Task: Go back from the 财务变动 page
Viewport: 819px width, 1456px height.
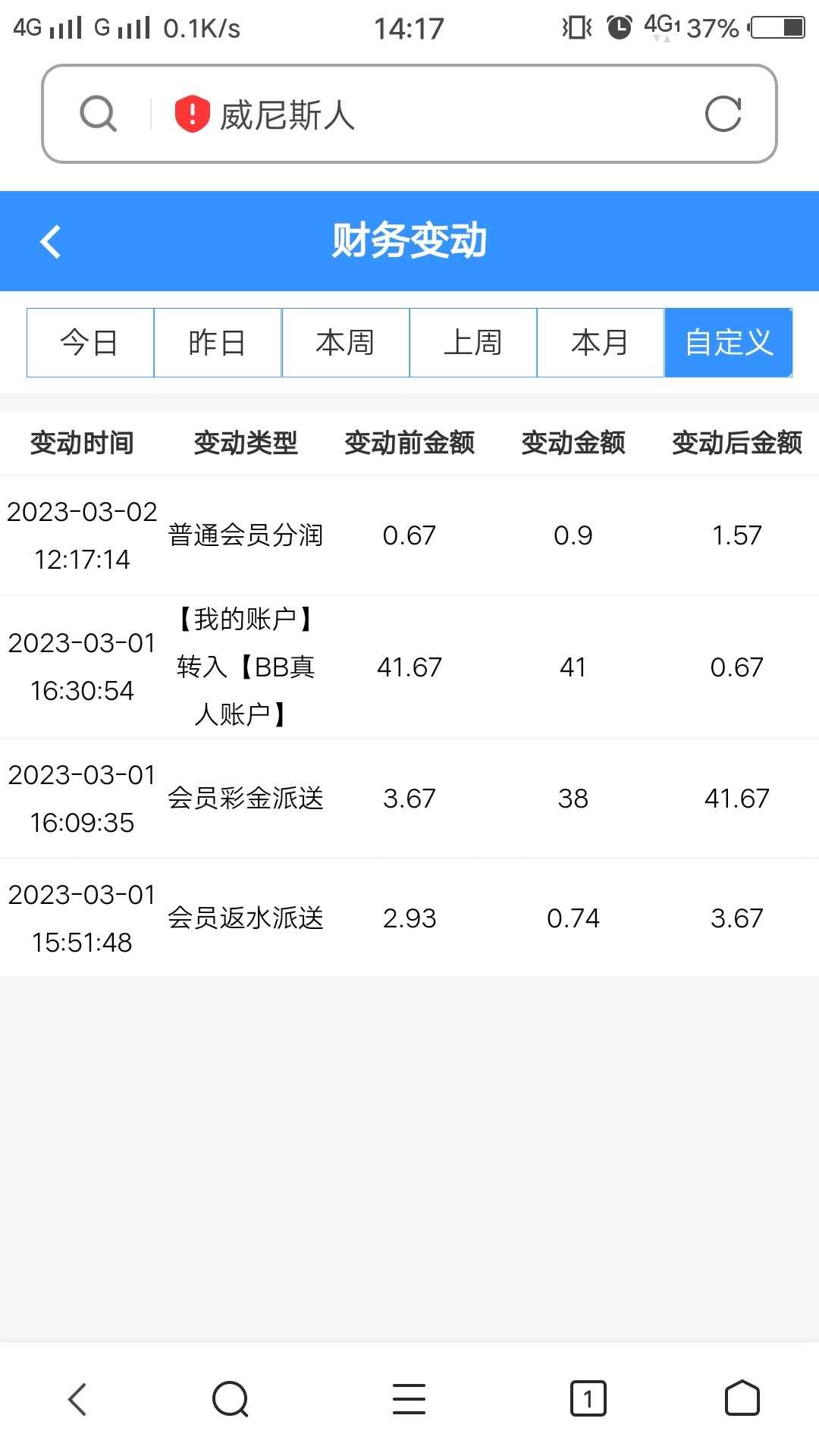Action: click(51, 242)
